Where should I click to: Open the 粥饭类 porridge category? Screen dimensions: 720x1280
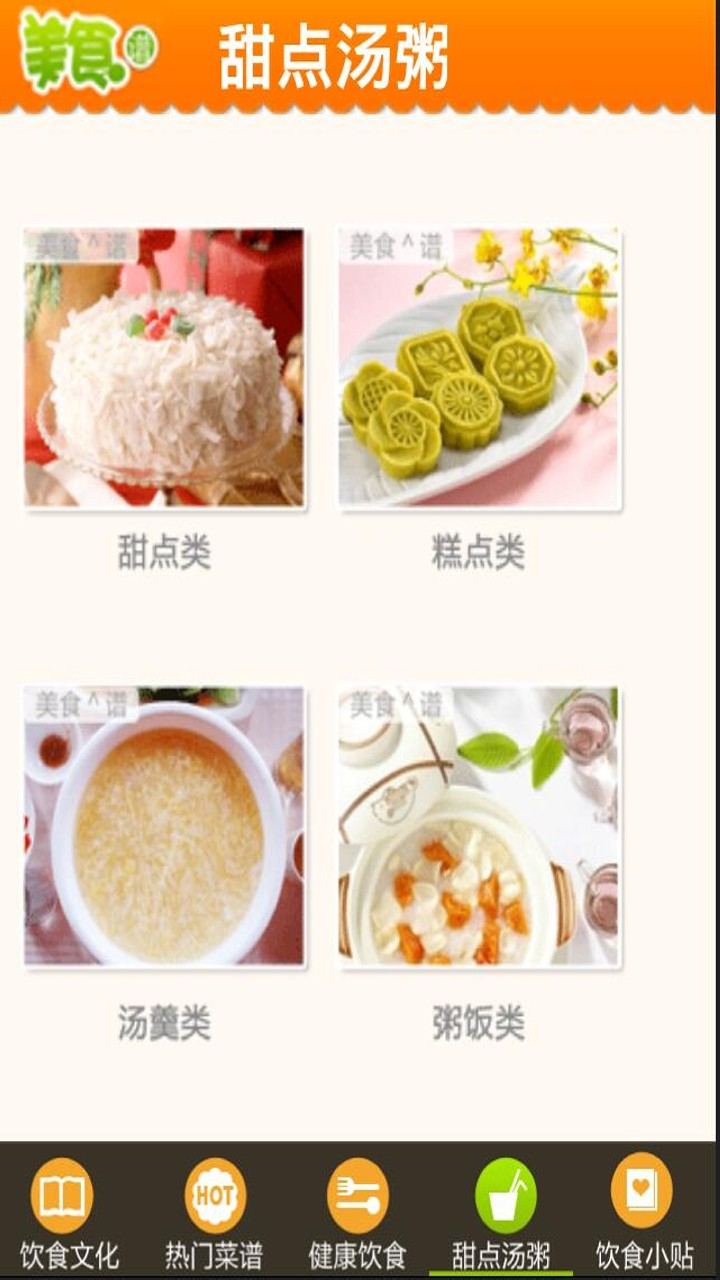[479, 826]
